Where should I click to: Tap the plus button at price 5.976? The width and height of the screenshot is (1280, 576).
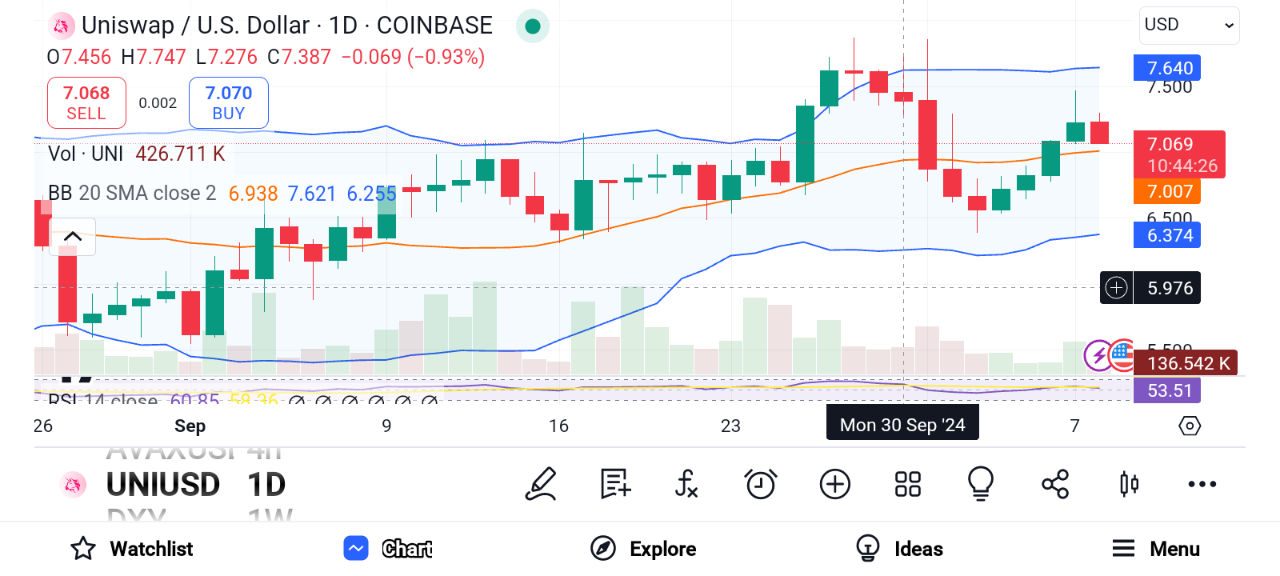(1116, 288)
